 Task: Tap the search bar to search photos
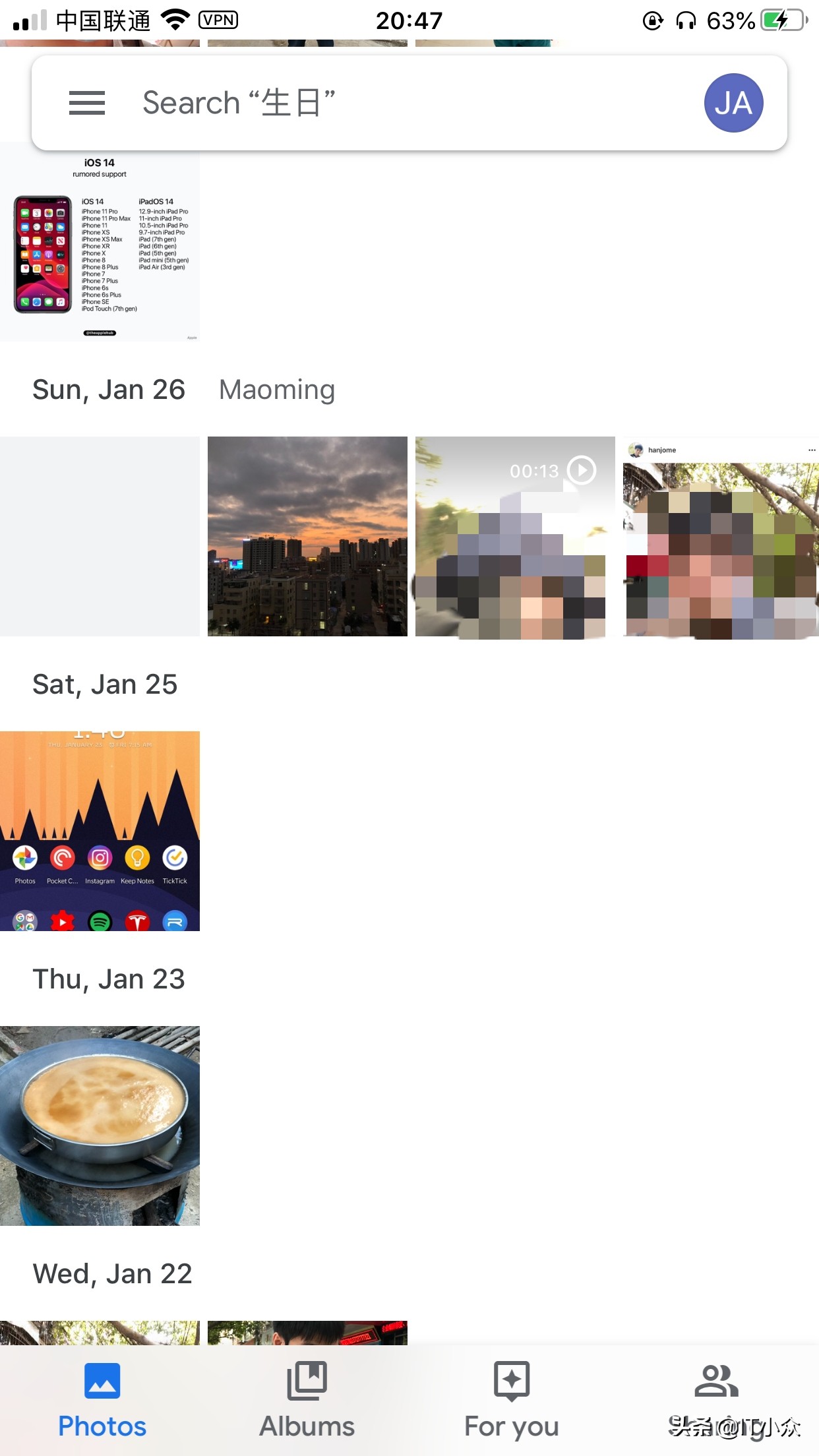(x=330, y=103)
